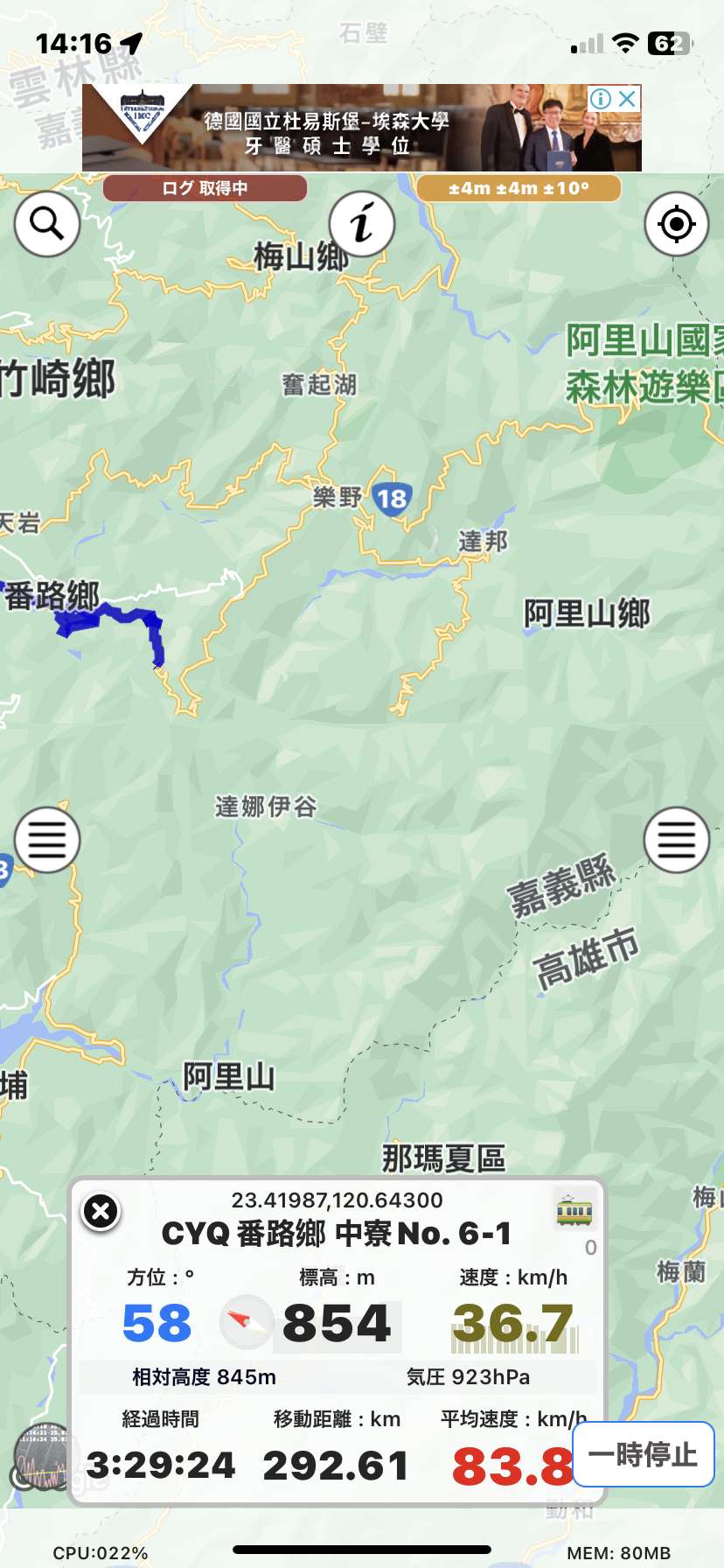Viewport: 724px width, 1568px height.
Task: Open the info button
Action: pyautogui.click(x=362, y=224)
